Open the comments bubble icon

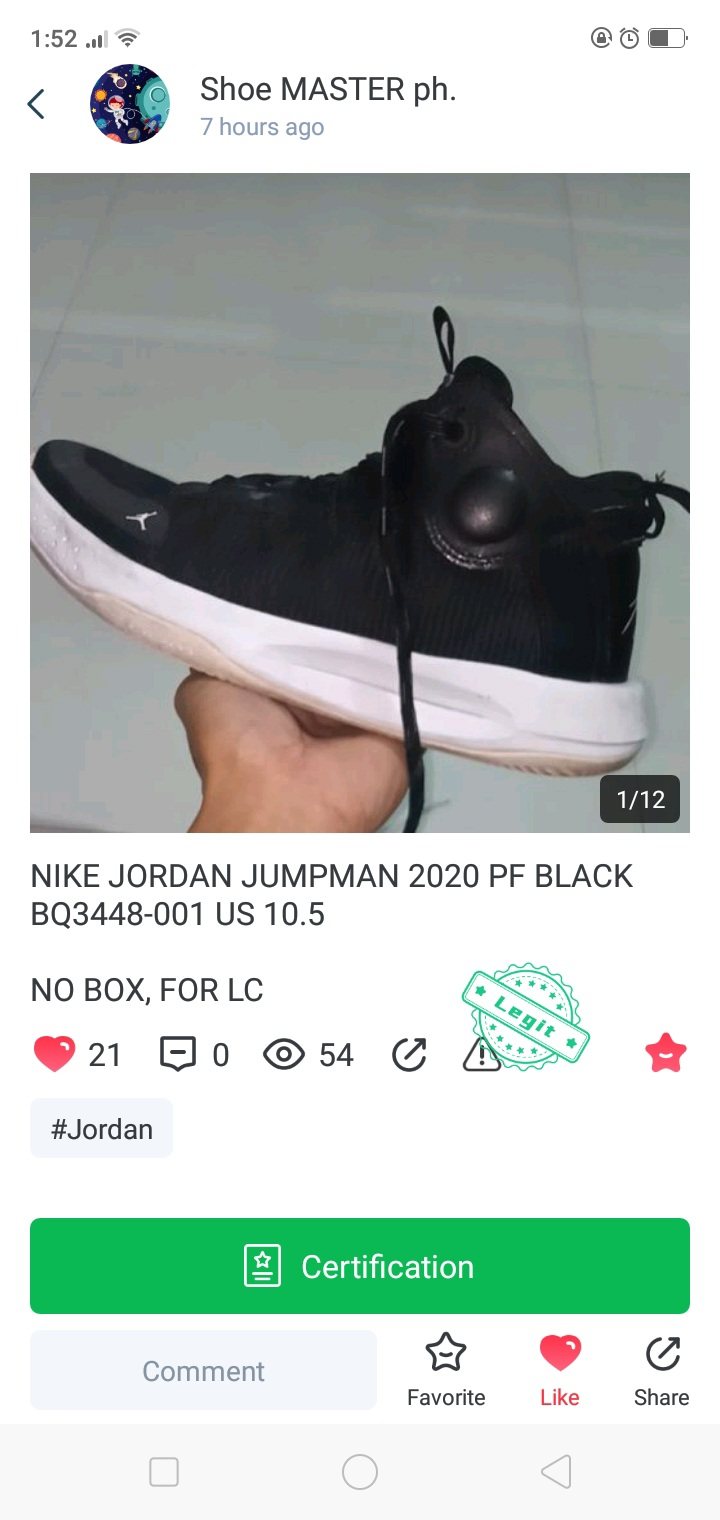coord(178,1054)
